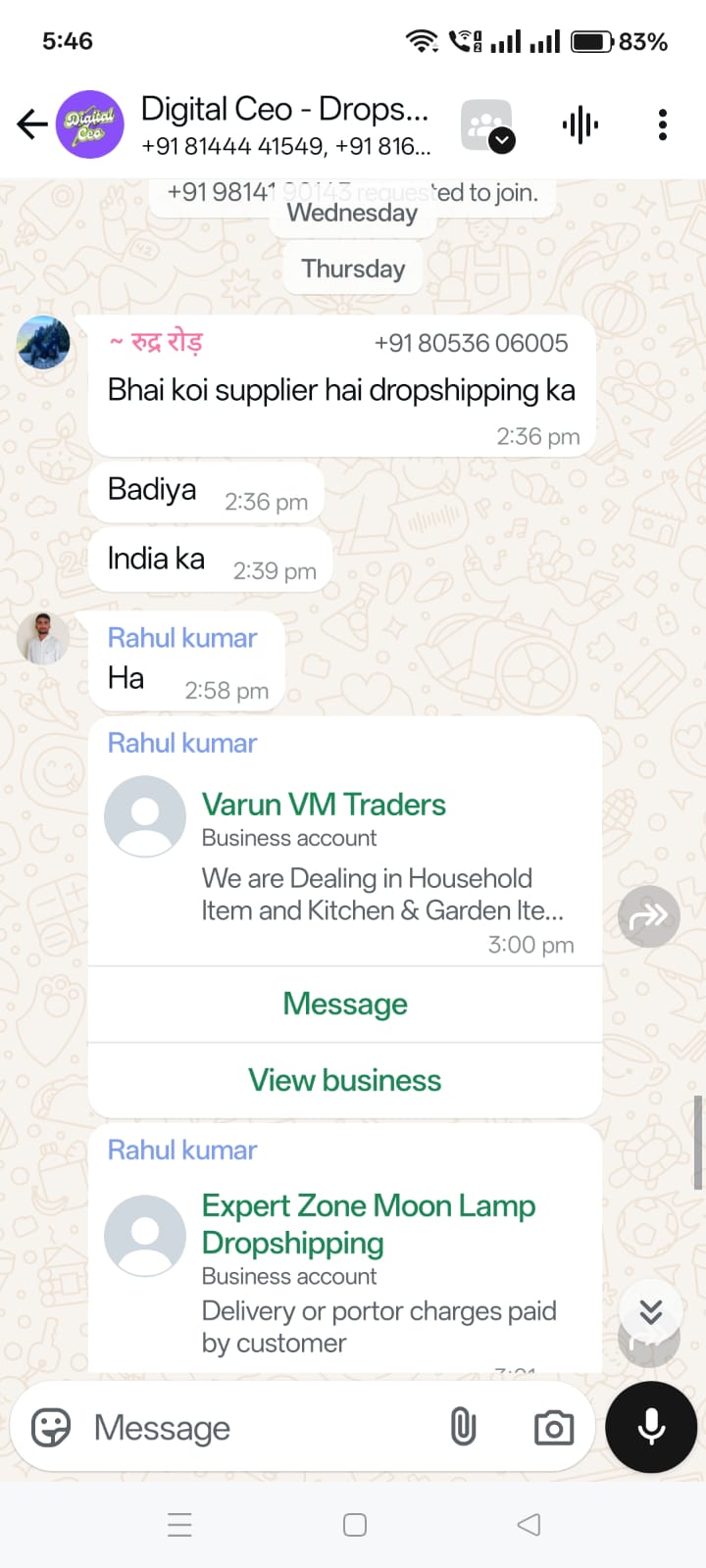Open the recent apps view
706x1568 pixels.
(x=179, y=1525)
